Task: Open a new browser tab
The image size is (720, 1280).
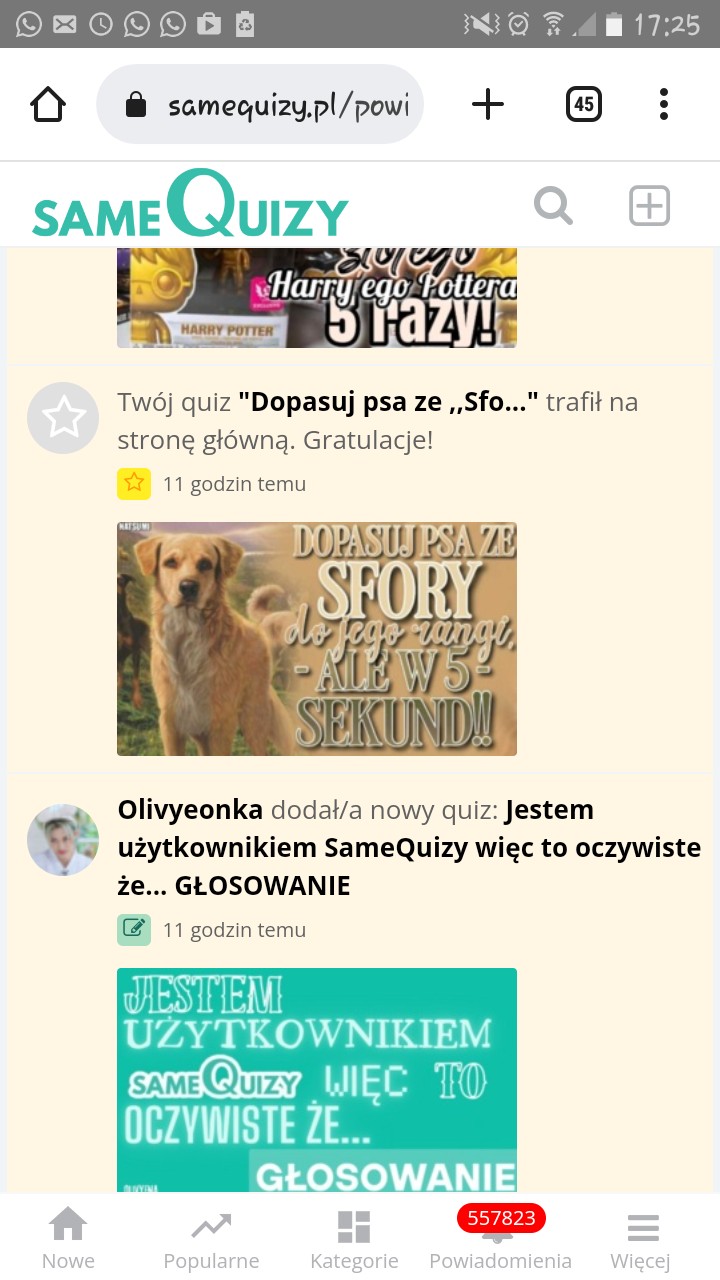Action: (488, 104)
